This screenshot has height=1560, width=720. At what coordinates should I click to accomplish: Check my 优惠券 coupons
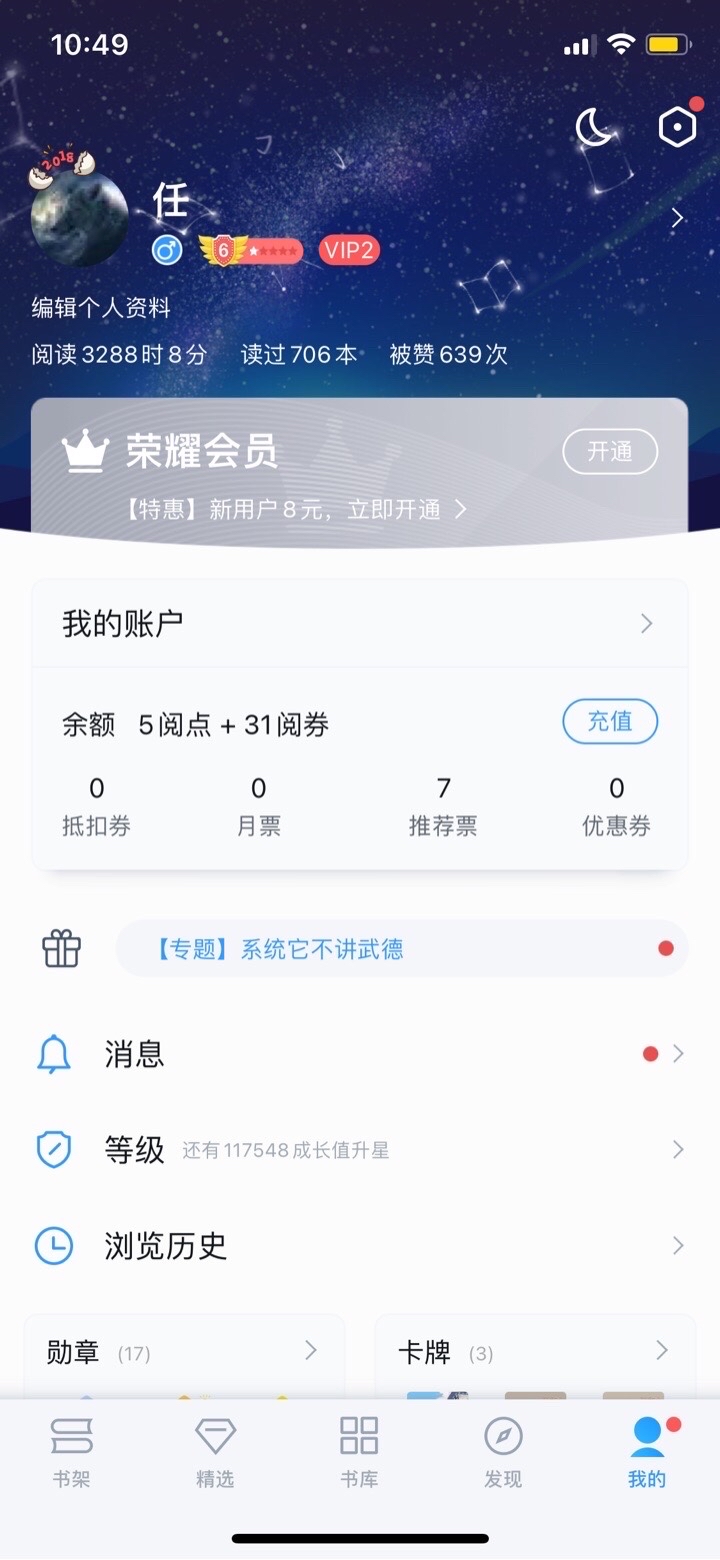(616, 807)
